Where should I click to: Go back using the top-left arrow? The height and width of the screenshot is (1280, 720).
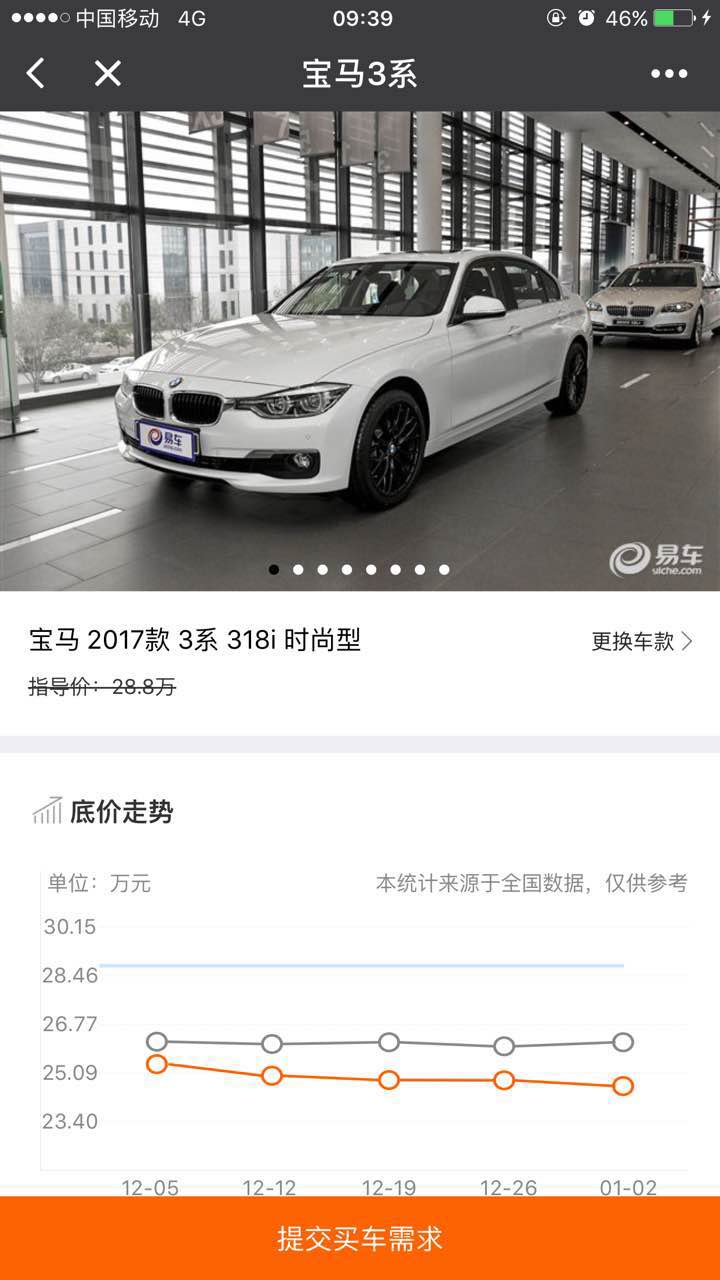click(36, 73)
